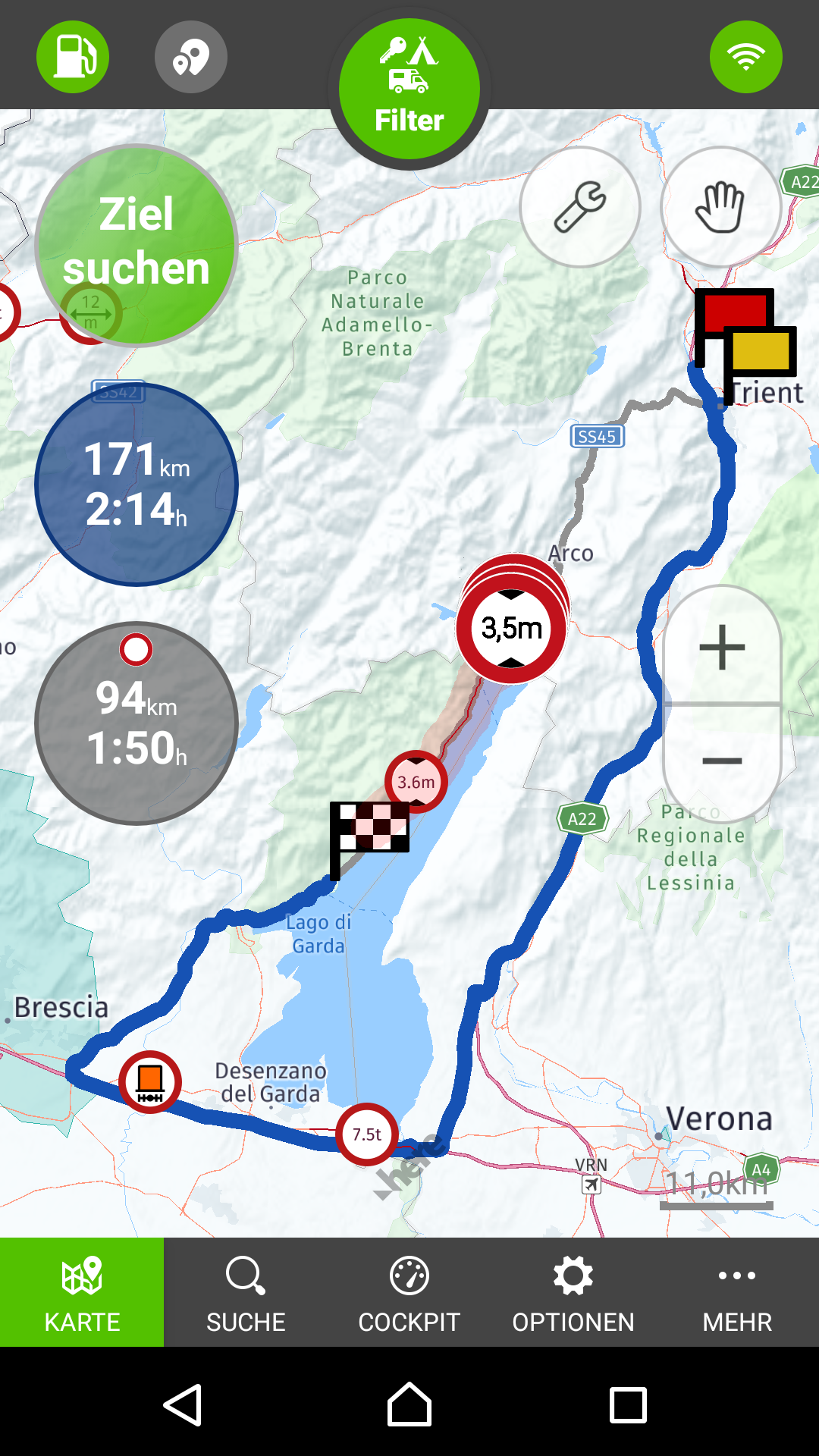Zoom in with the plus button
The height and width of the screenshot is (1456, 819).
(722, 648)
